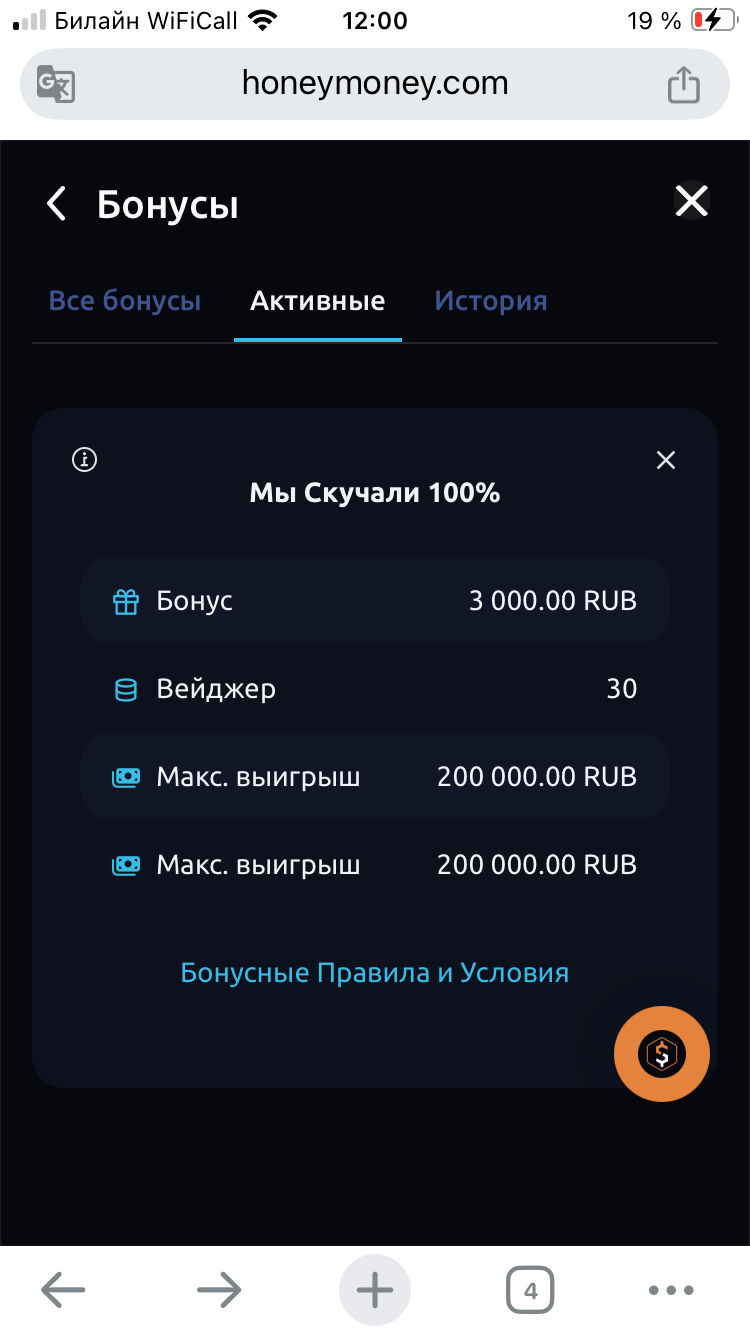Tap the orange floating dollar button
Image resolution: width=750 pixels, height=1334 pixels.
[x=661, y=1053]
